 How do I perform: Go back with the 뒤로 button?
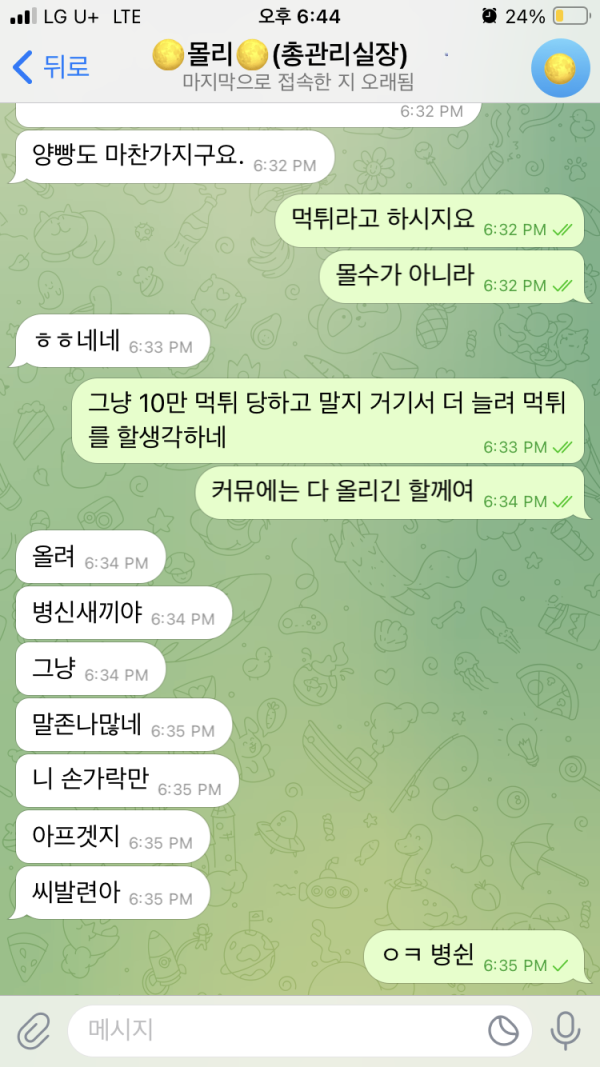point(52,67)
